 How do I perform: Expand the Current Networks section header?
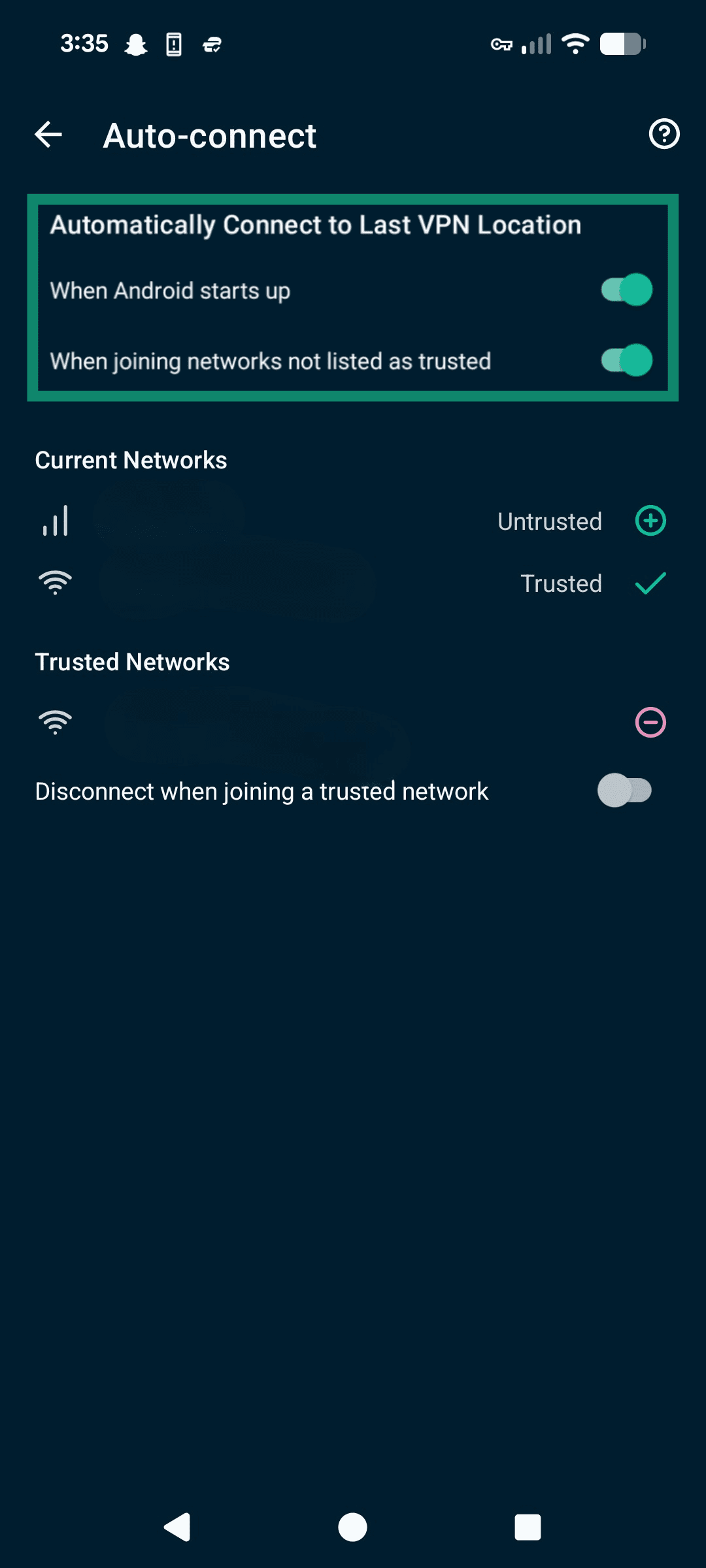pos(131,460)
